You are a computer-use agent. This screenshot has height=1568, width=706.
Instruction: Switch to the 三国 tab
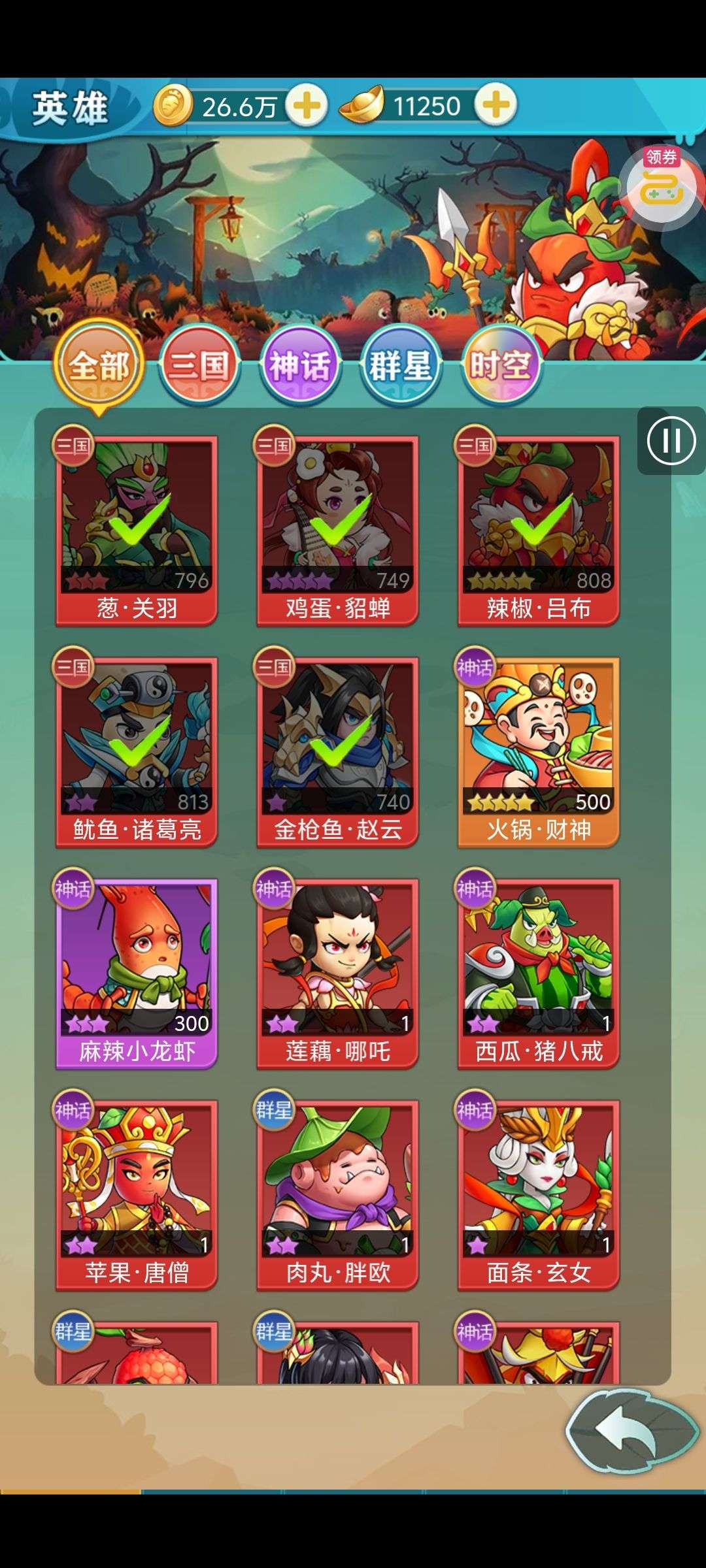pyautogui.click(x=199, y=365)
